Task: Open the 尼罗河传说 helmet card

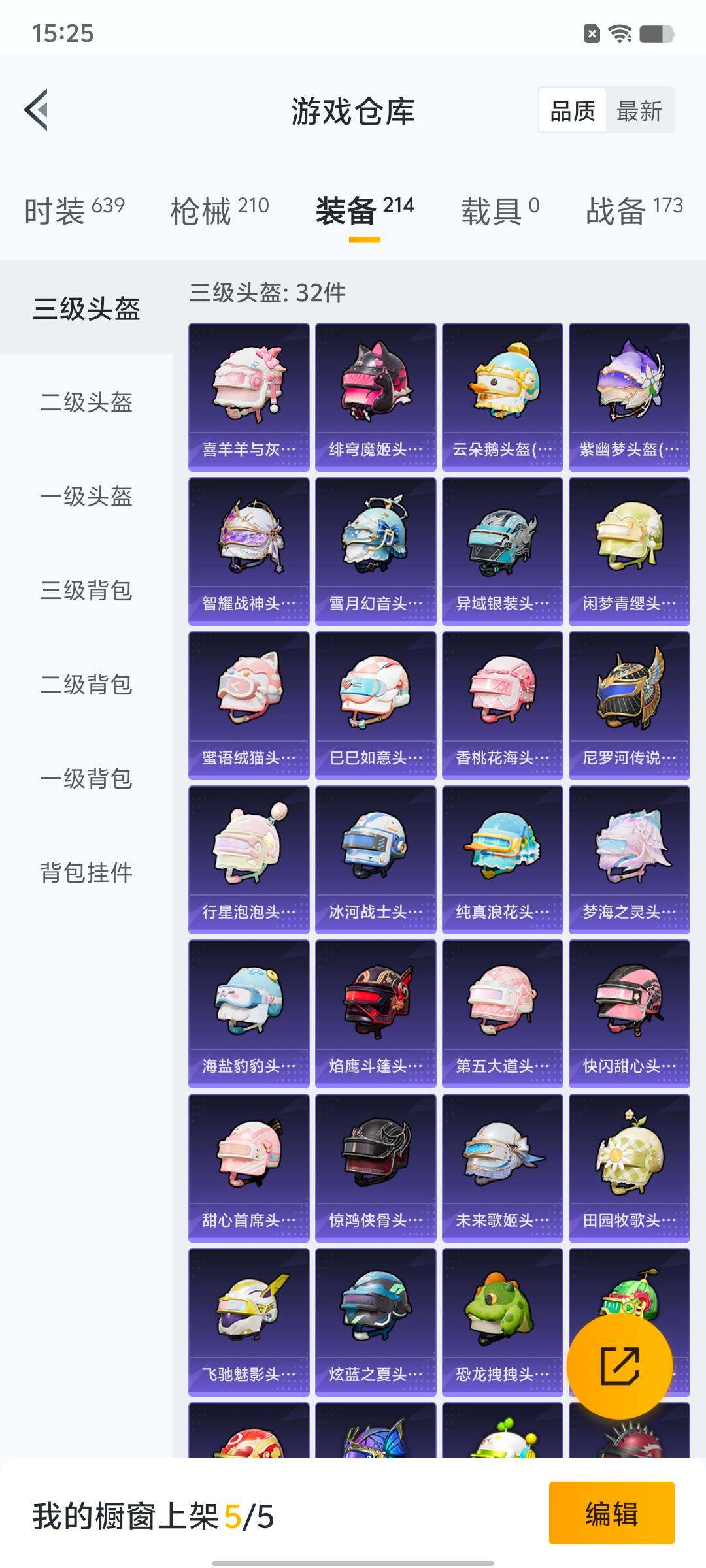Action: [629, 705]
